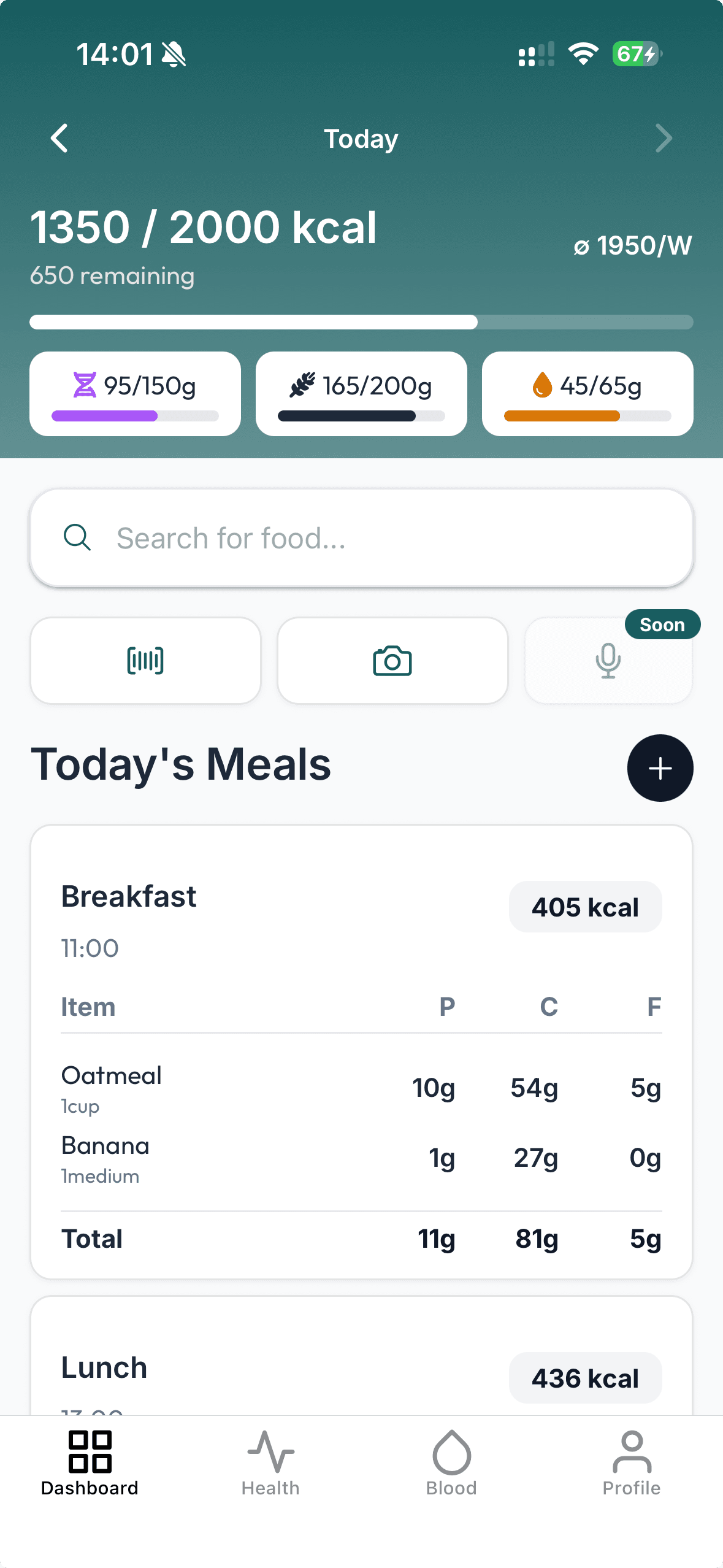
Task: View the 405 kcal breakfast badge
Action: 584,907
